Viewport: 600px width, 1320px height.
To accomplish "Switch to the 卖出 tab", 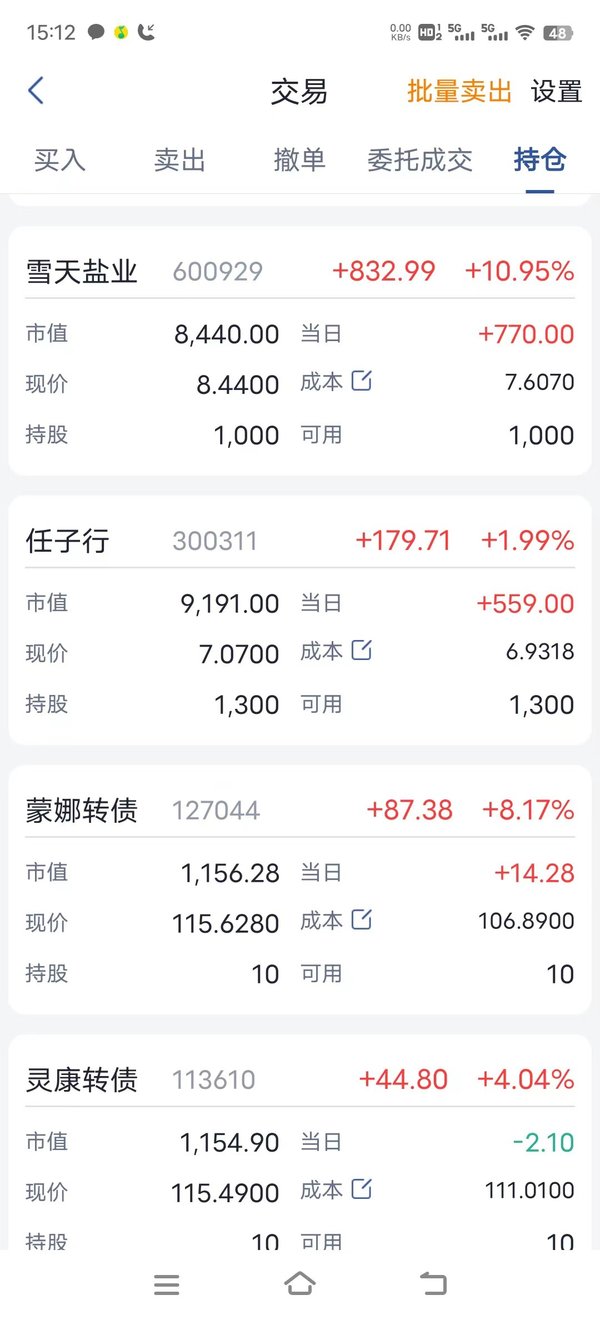I will 180,160.
